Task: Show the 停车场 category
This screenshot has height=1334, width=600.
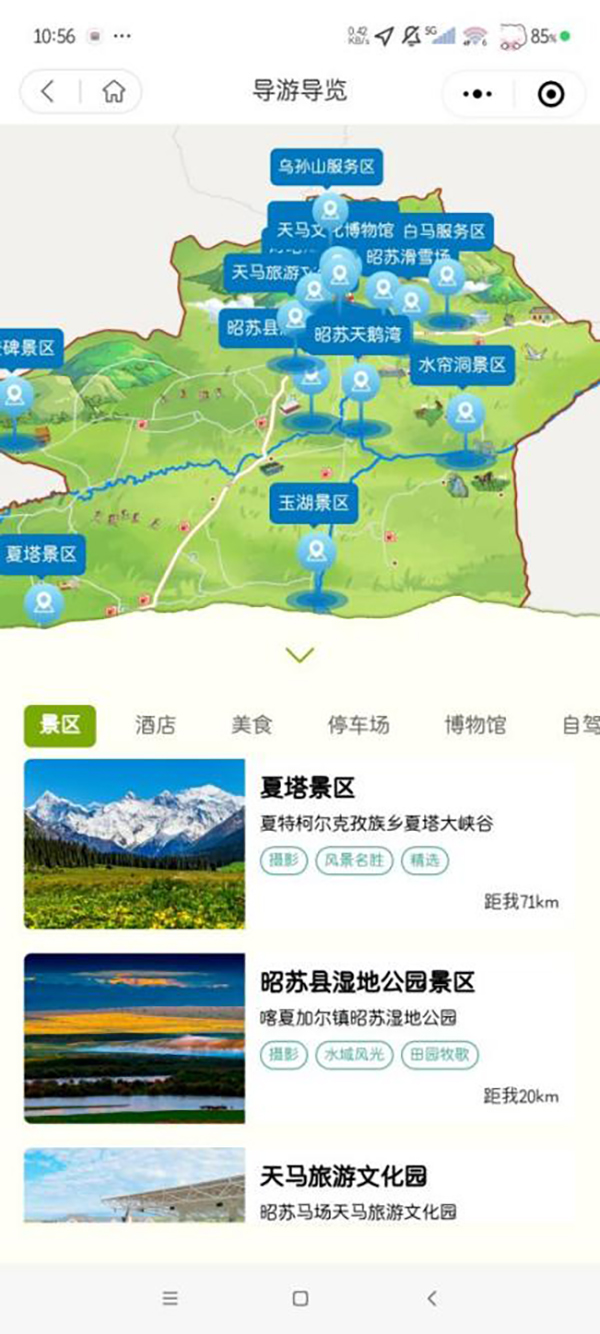Action: click(358, 725)
